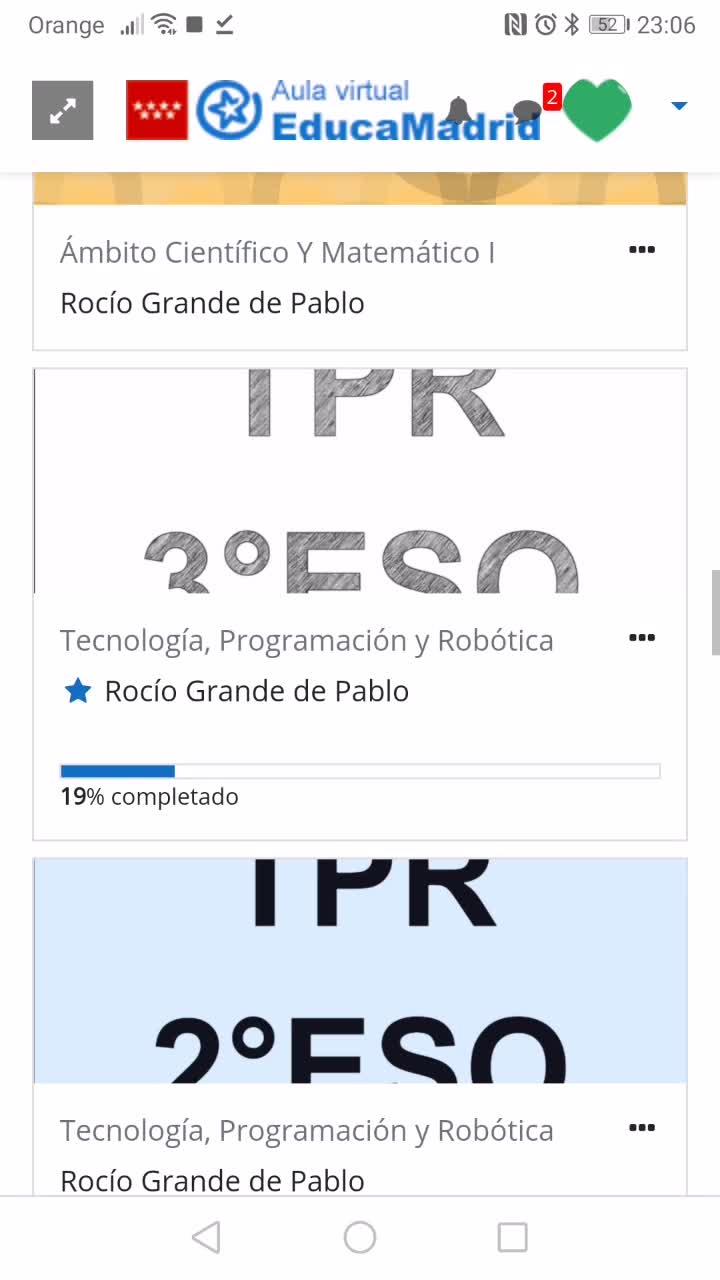Go back with the system back button
Image resolution: width=720 pixels, height=1280 pixels.
point(206,1238)
